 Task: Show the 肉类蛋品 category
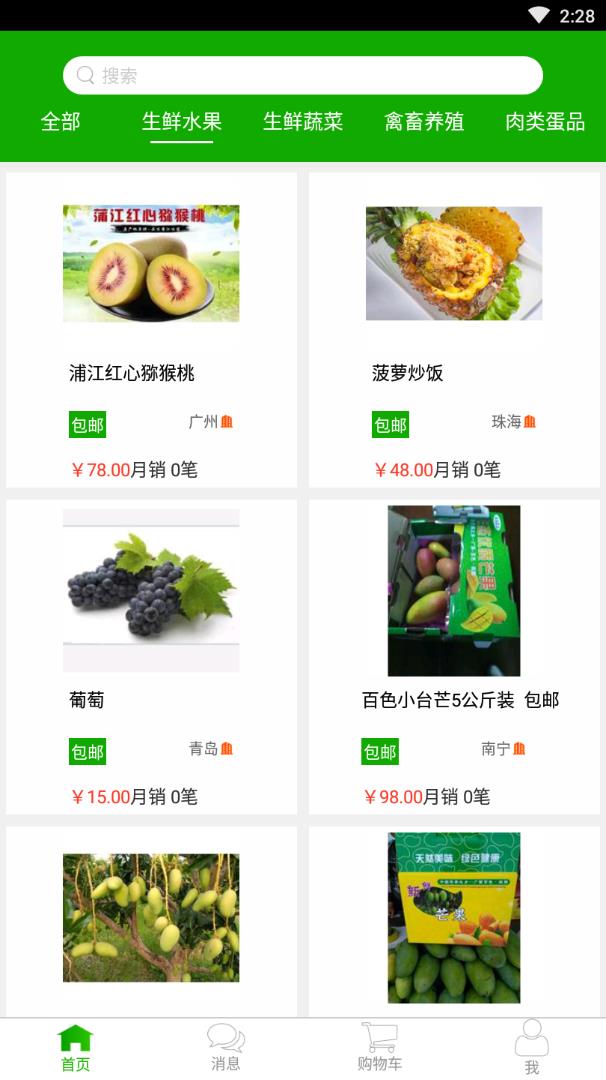click(x=545, y=122)
